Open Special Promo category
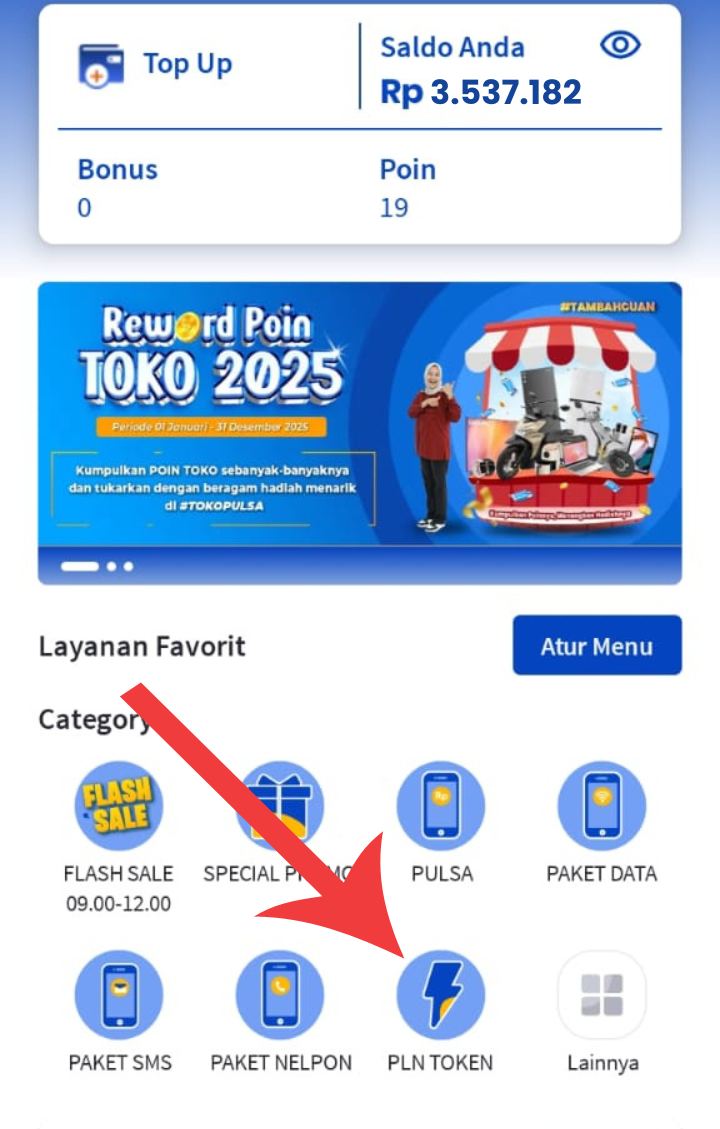This screenshot has width=720, height=1129. 281,806
